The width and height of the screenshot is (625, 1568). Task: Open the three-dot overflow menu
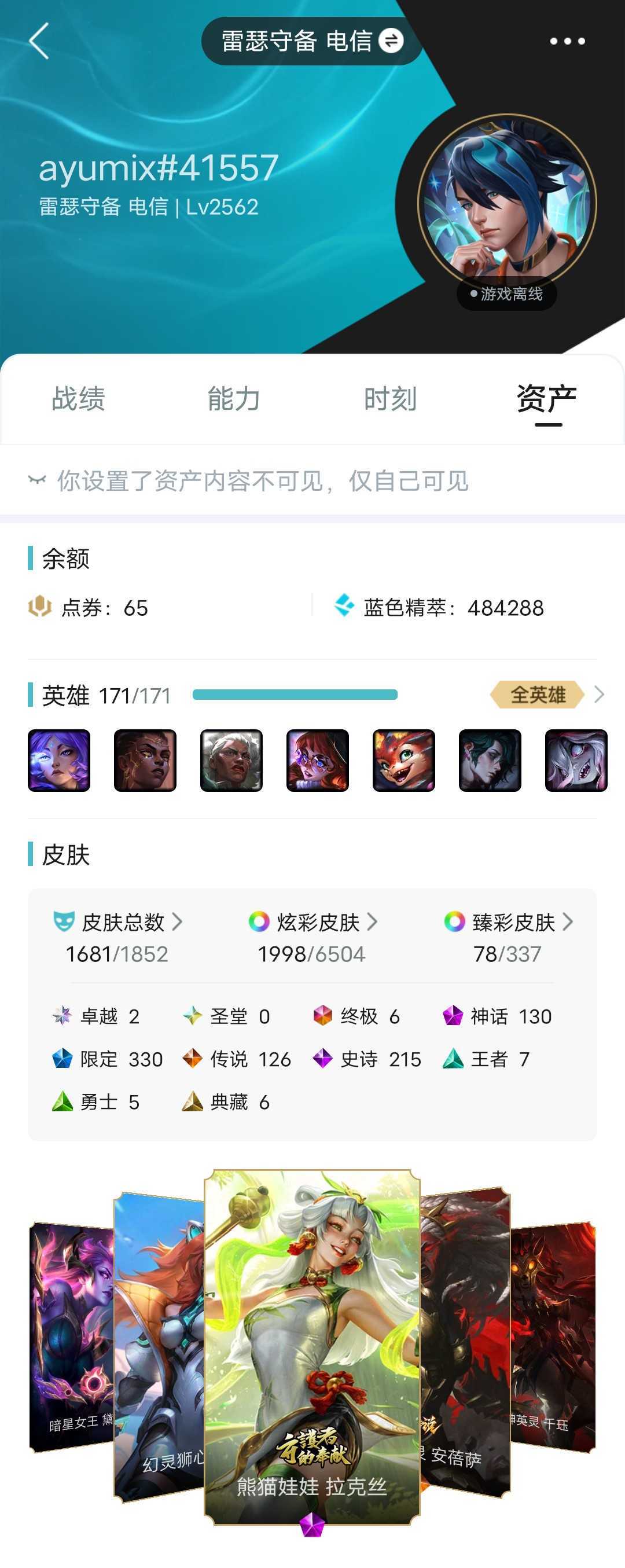[567, 41]
